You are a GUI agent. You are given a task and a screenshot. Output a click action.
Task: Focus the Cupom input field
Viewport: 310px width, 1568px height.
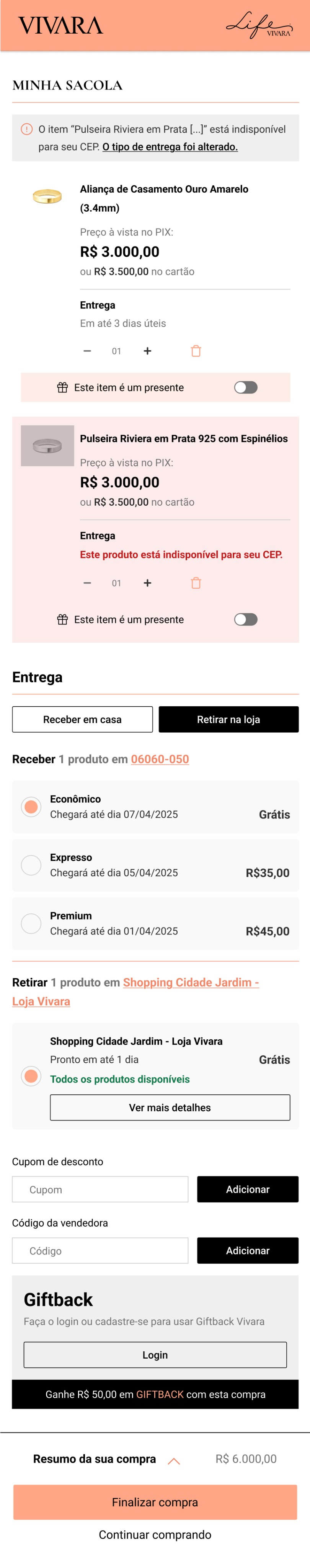coord(100,1189)
